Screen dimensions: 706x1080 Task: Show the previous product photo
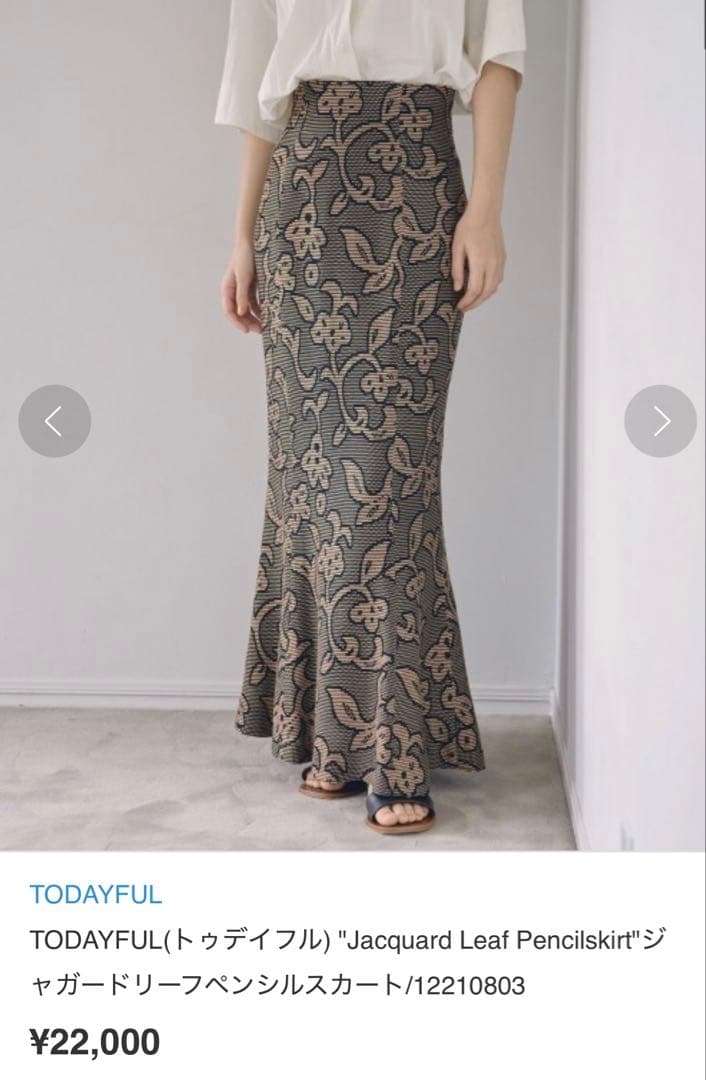tap(54, 421)
